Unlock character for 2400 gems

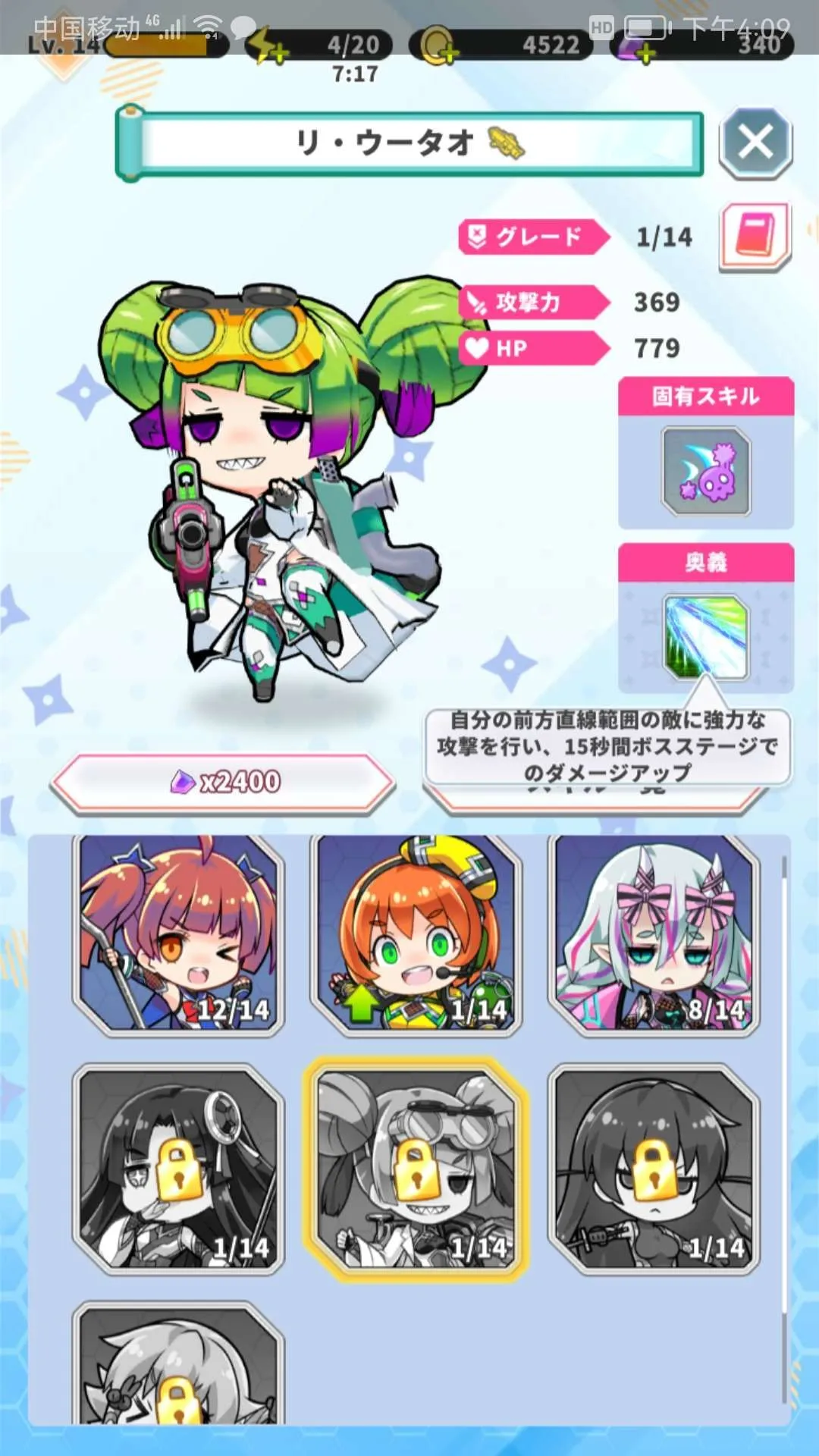click(224, 783)
